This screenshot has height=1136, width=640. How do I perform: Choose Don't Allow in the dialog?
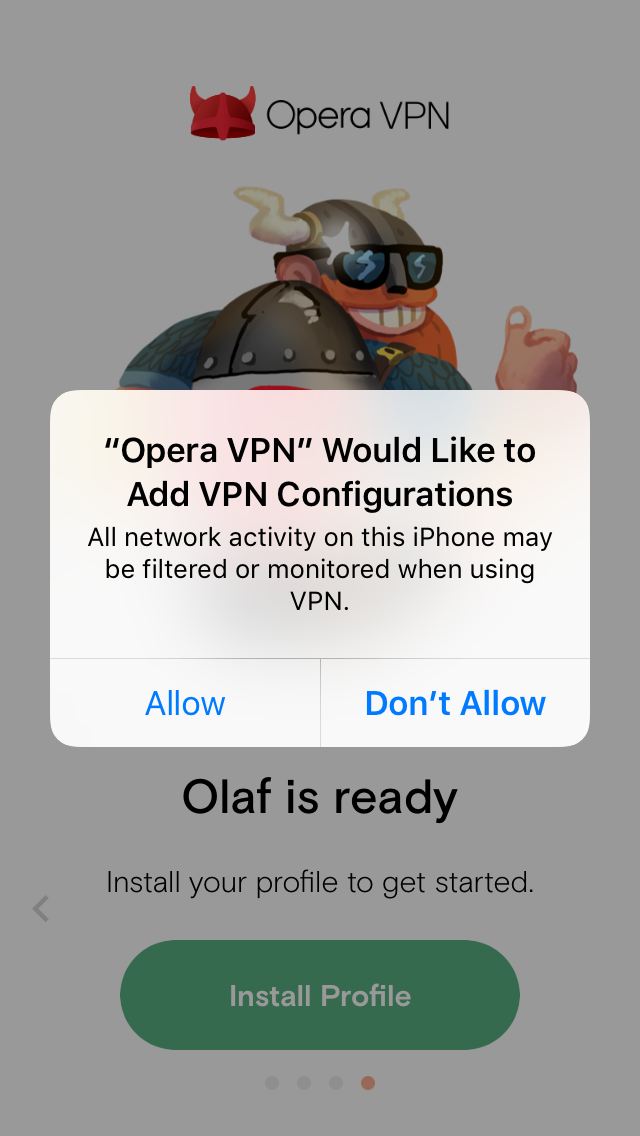point(455,703)
